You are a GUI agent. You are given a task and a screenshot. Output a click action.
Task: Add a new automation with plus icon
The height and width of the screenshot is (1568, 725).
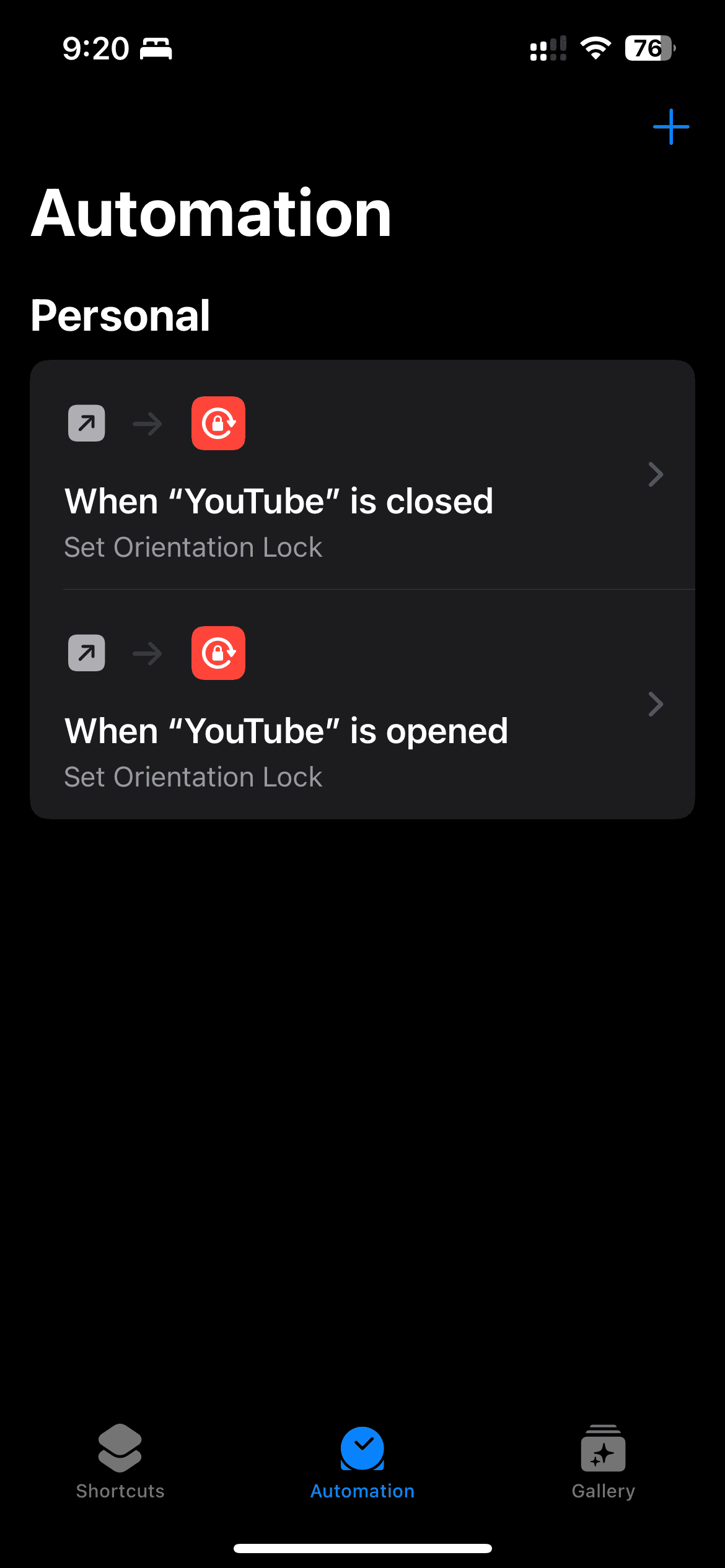tap(670, 127)
